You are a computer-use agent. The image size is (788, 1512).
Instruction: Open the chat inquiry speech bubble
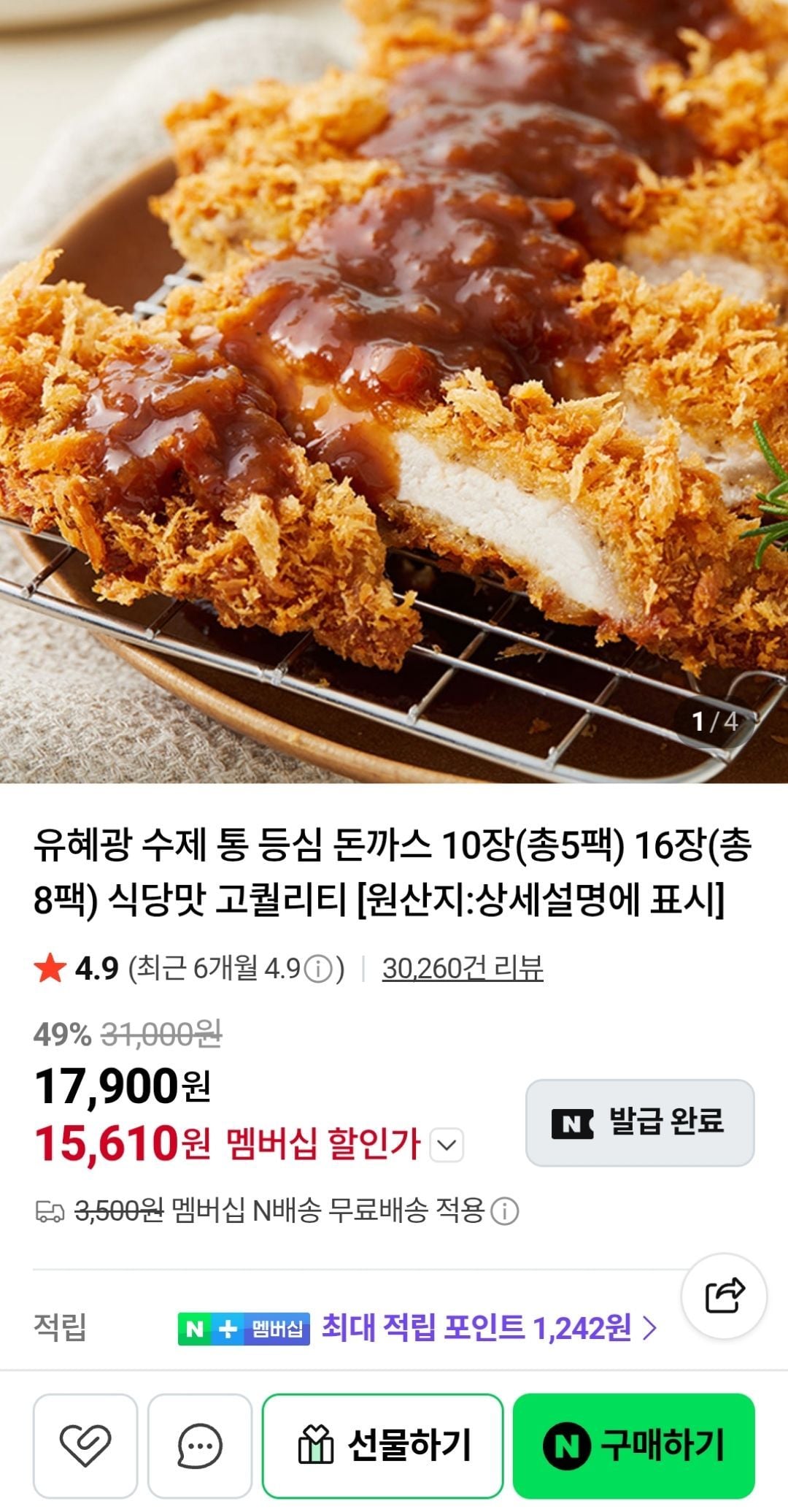199,1446
